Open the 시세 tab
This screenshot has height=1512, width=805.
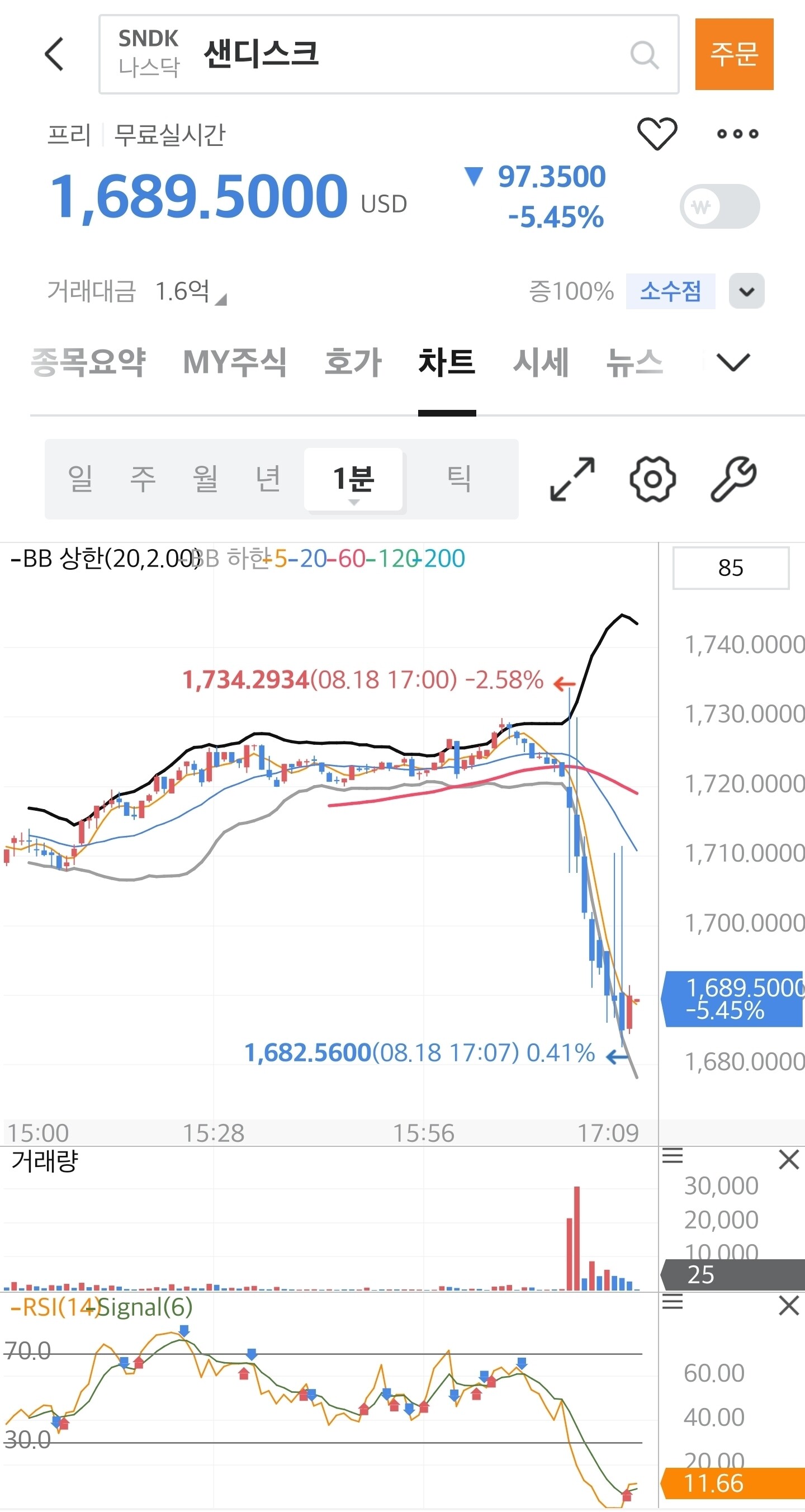pos(541,362)
